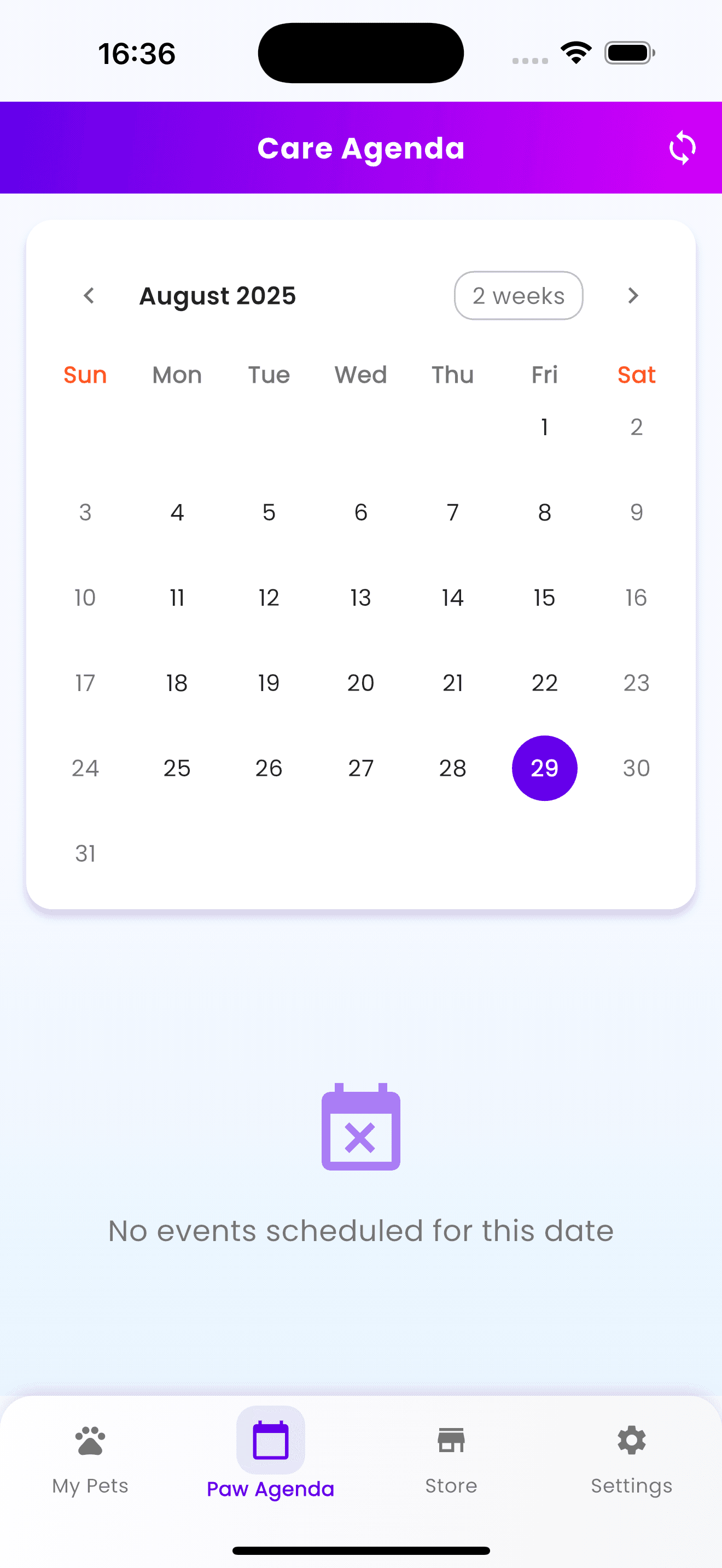Tap the refresh sync icon in header

point(682,148)
